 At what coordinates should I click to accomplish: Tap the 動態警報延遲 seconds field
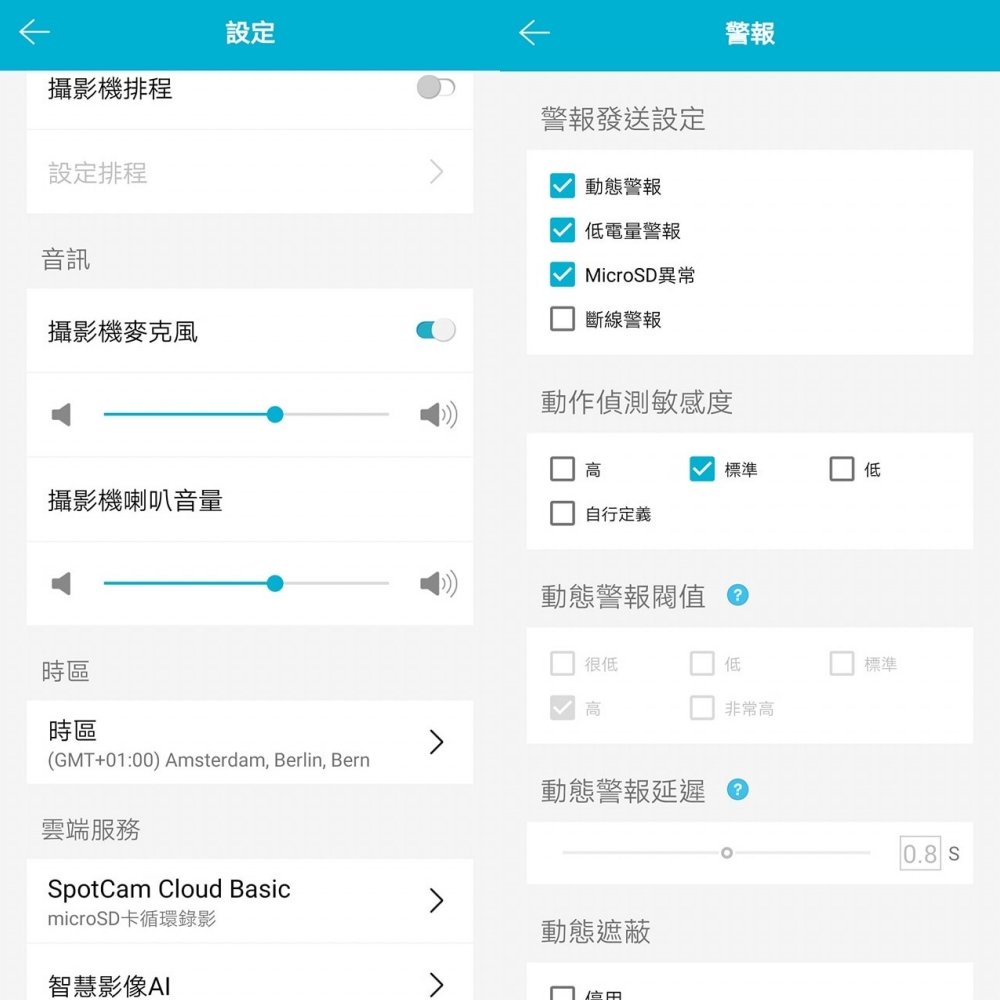(920, 854)
